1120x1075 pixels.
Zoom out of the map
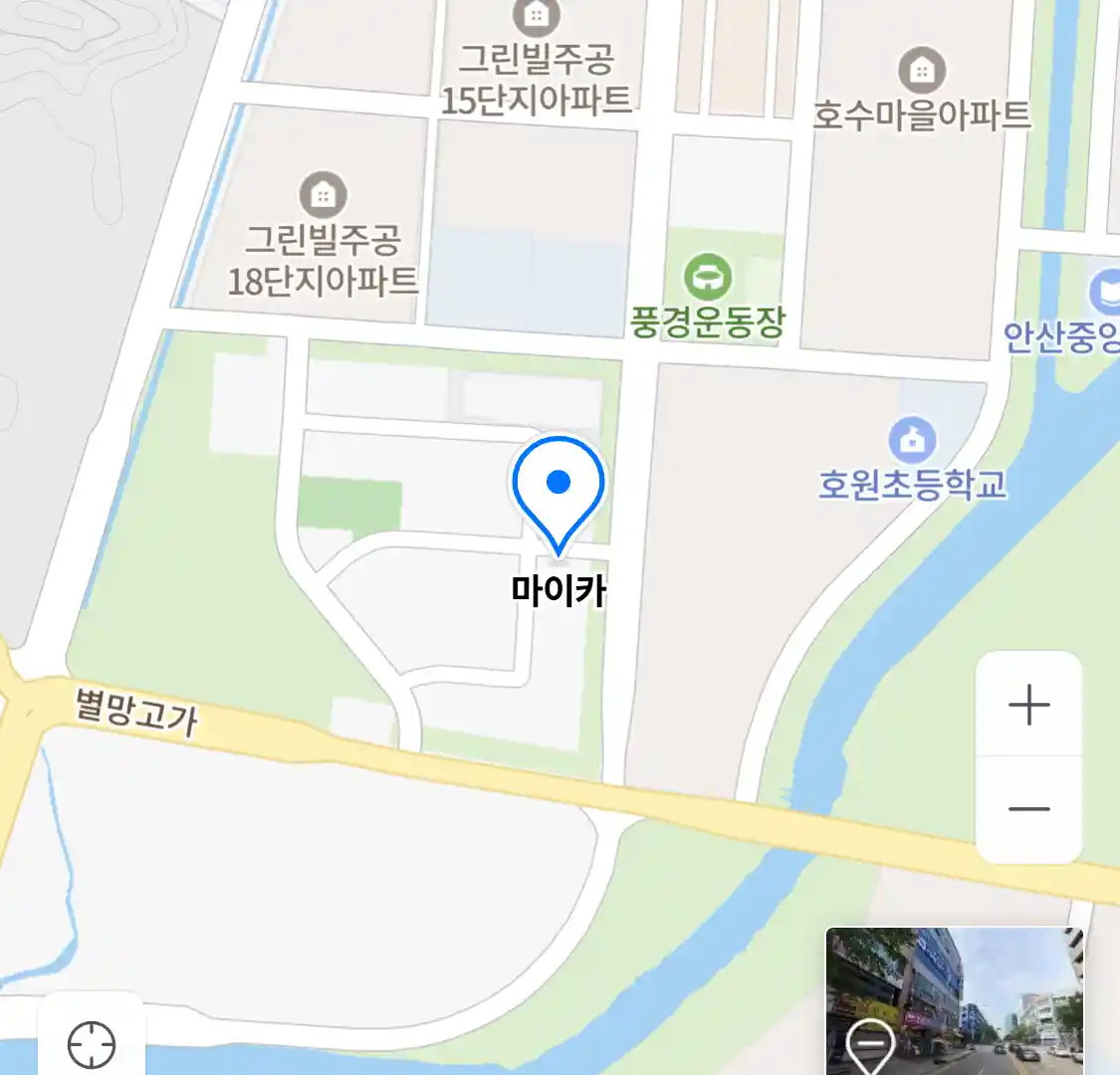pyautogui.click(x=1028, y=808)
